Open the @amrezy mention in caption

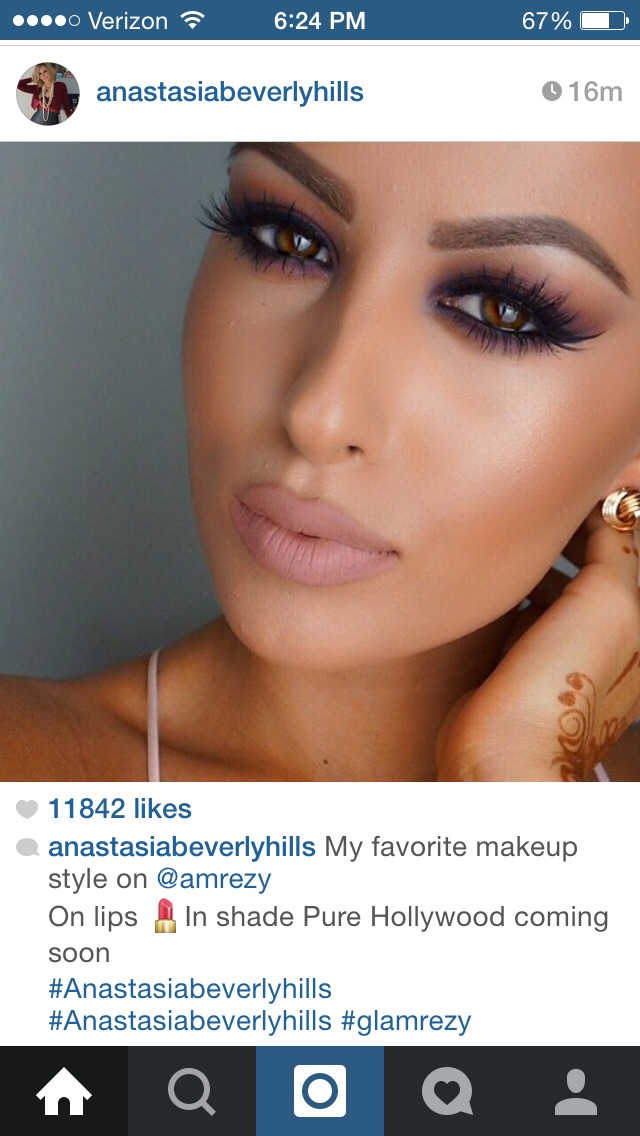[x=214, y=880]
